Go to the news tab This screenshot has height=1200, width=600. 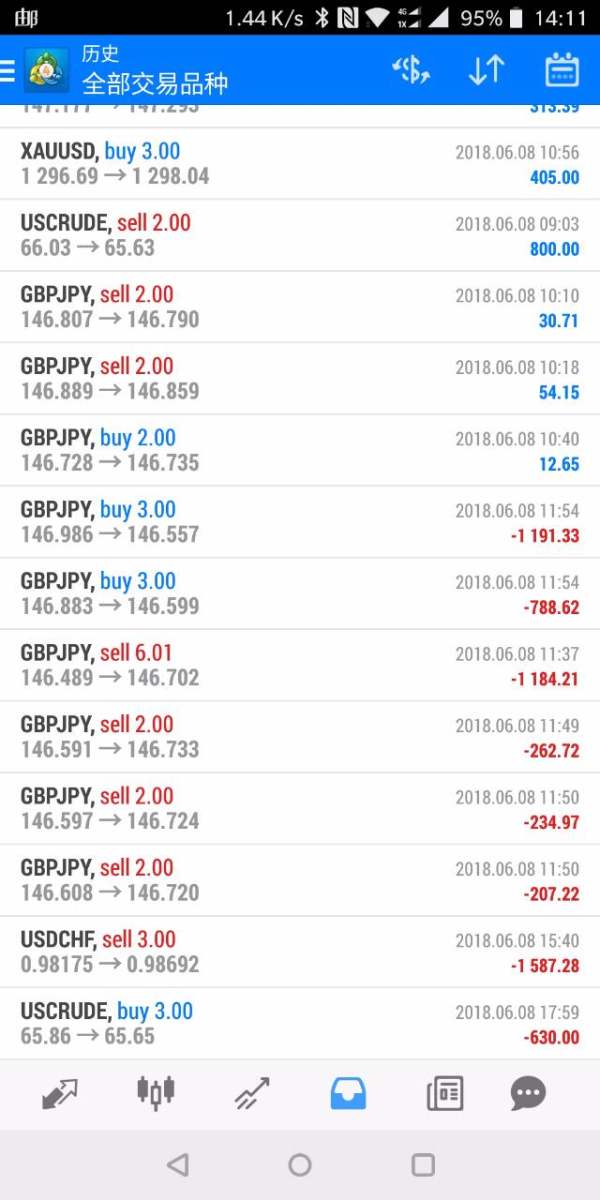(445, 1092)
